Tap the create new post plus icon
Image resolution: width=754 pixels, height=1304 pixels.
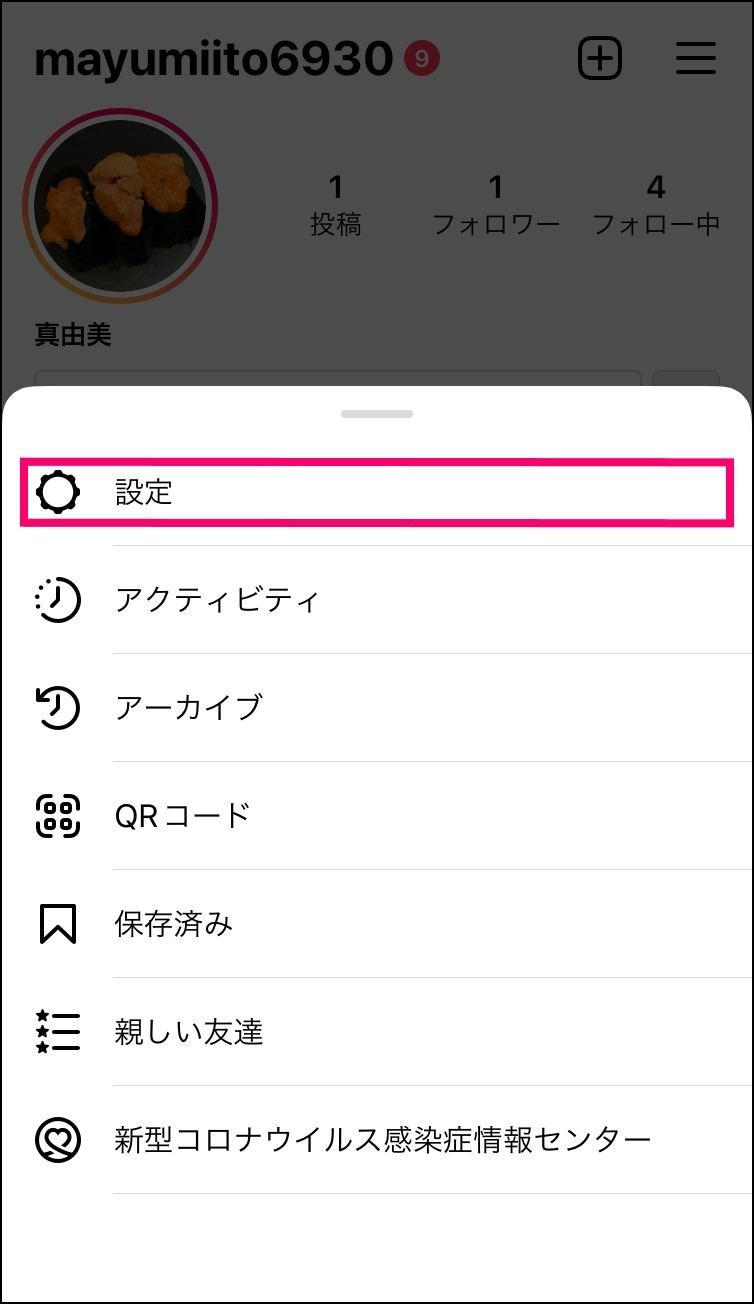point(600,59)
